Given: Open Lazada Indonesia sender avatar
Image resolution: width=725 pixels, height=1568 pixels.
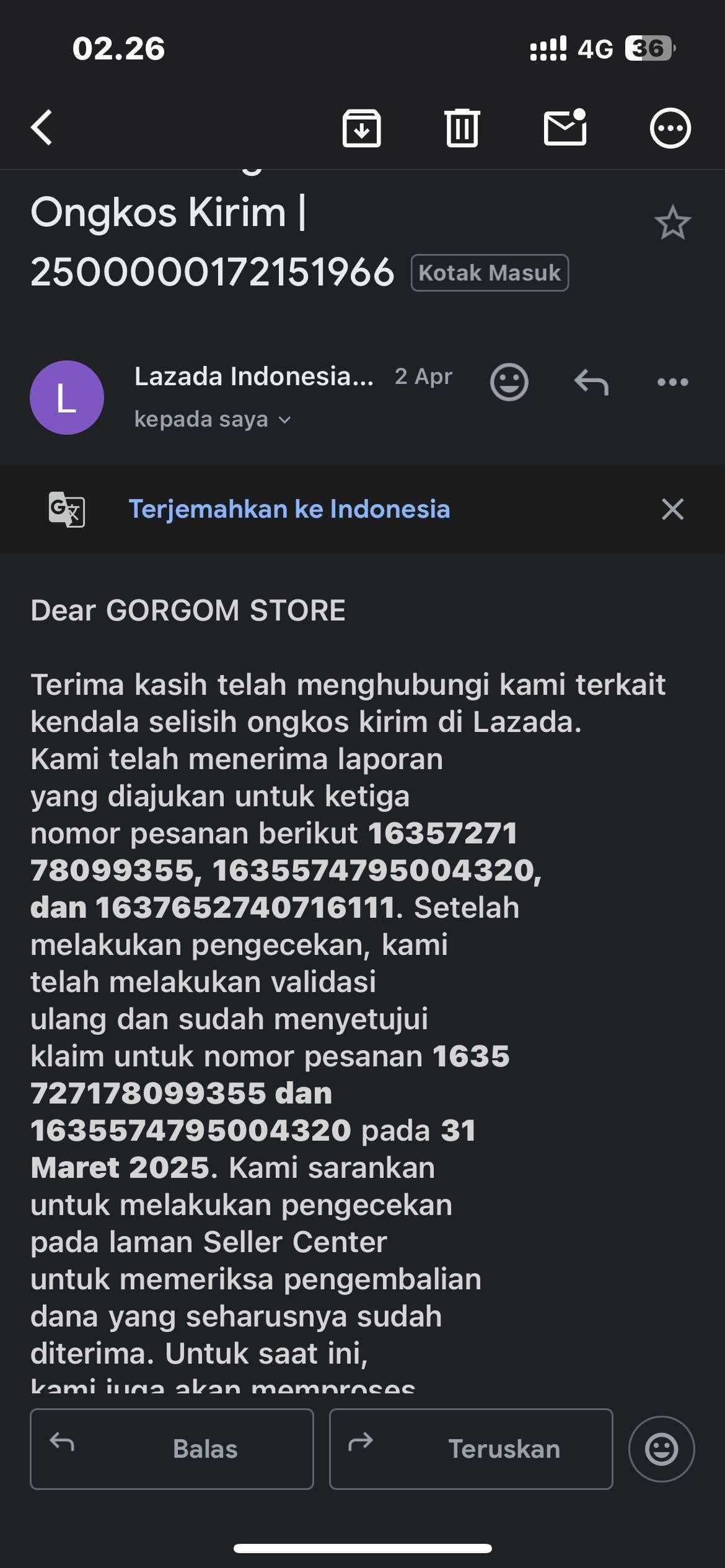Looking at the screenshot, I should coord(67,398).
